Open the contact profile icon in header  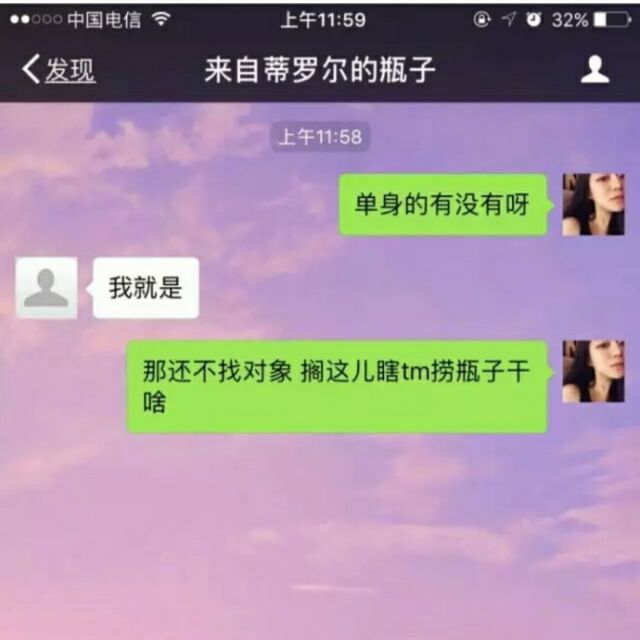click(595, 69)
